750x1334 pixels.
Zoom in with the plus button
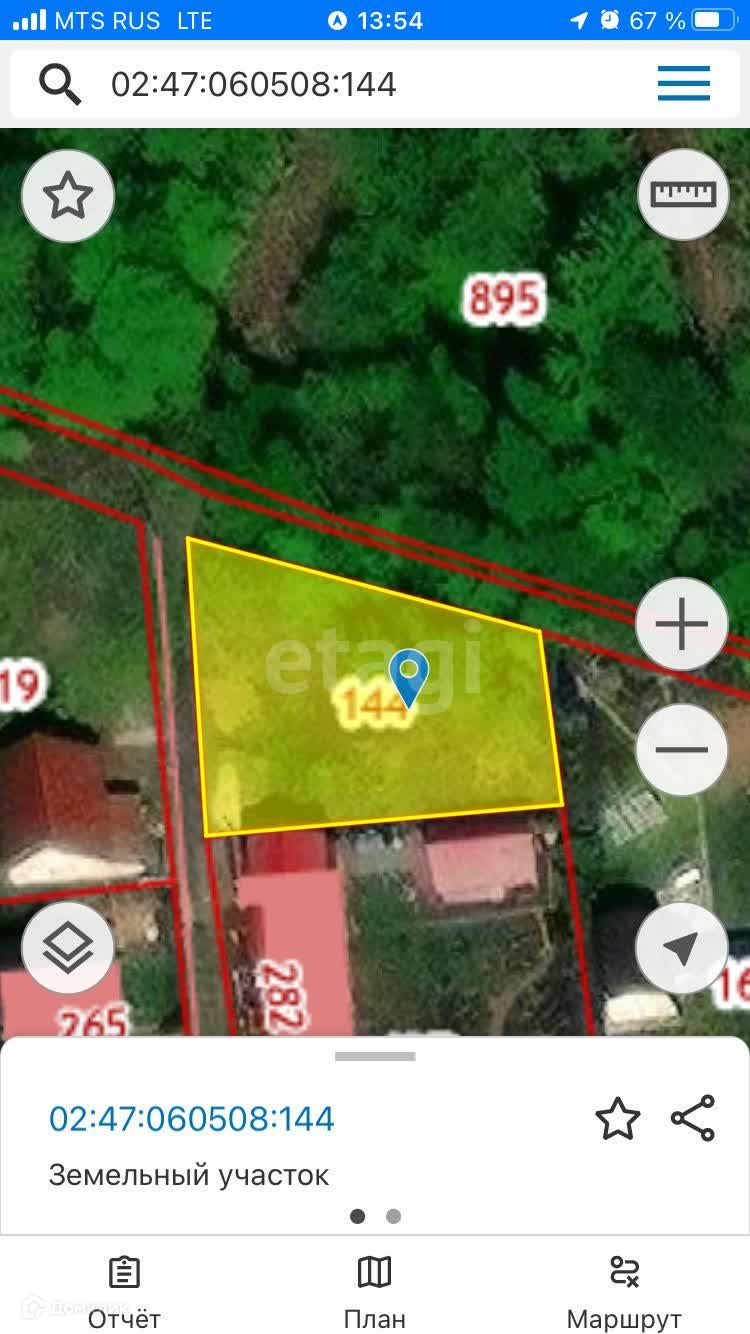682,625
